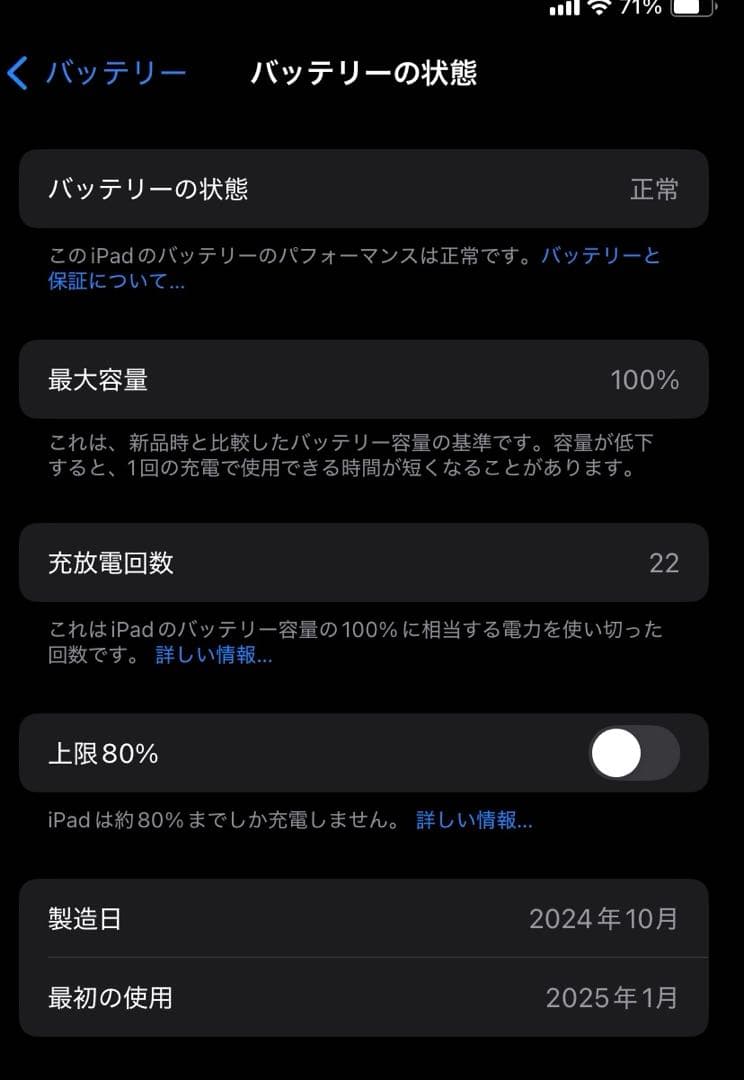Select the 最大容量 section row
The image size is (744, 1080).
(x=370, y=379)
